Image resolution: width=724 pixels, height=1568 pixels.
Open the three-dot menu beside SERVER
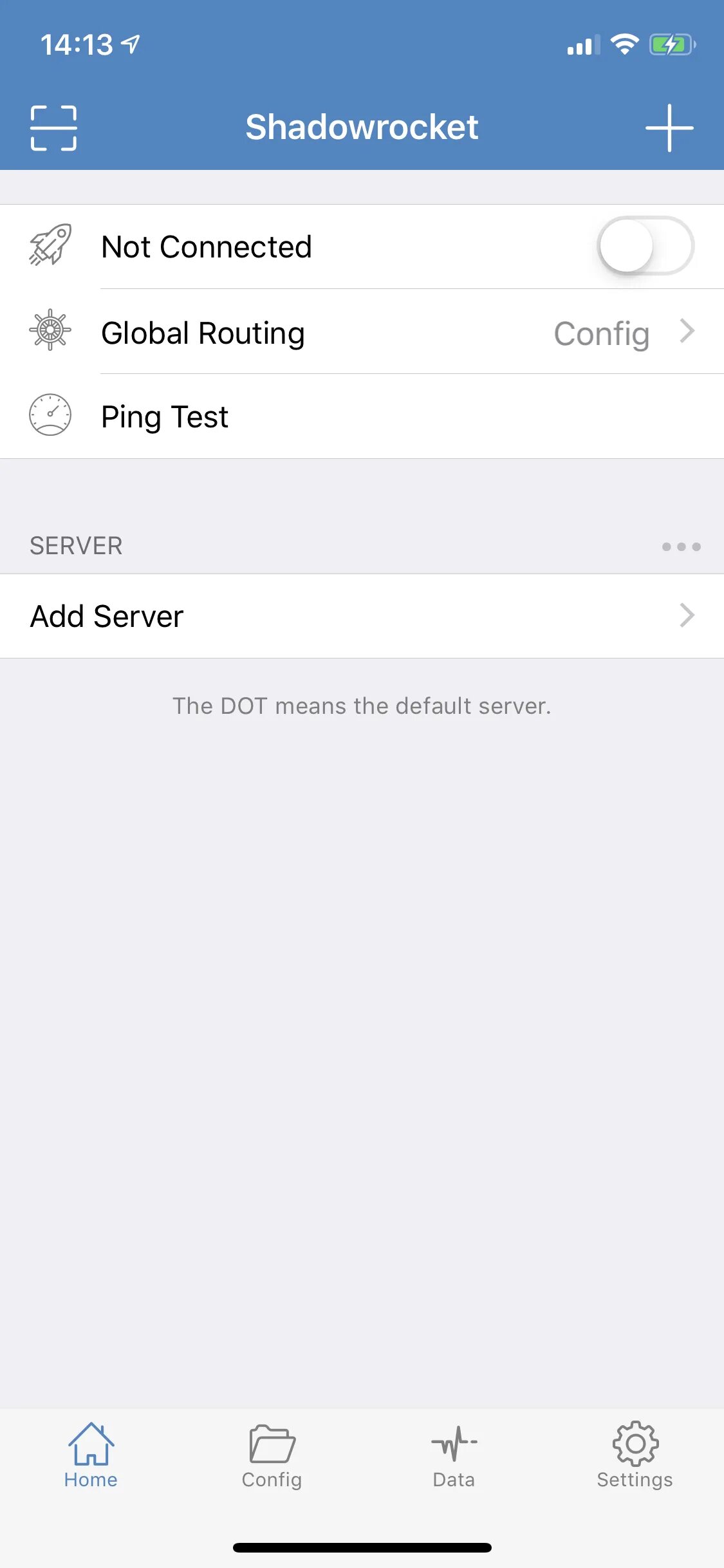[681, 546]
